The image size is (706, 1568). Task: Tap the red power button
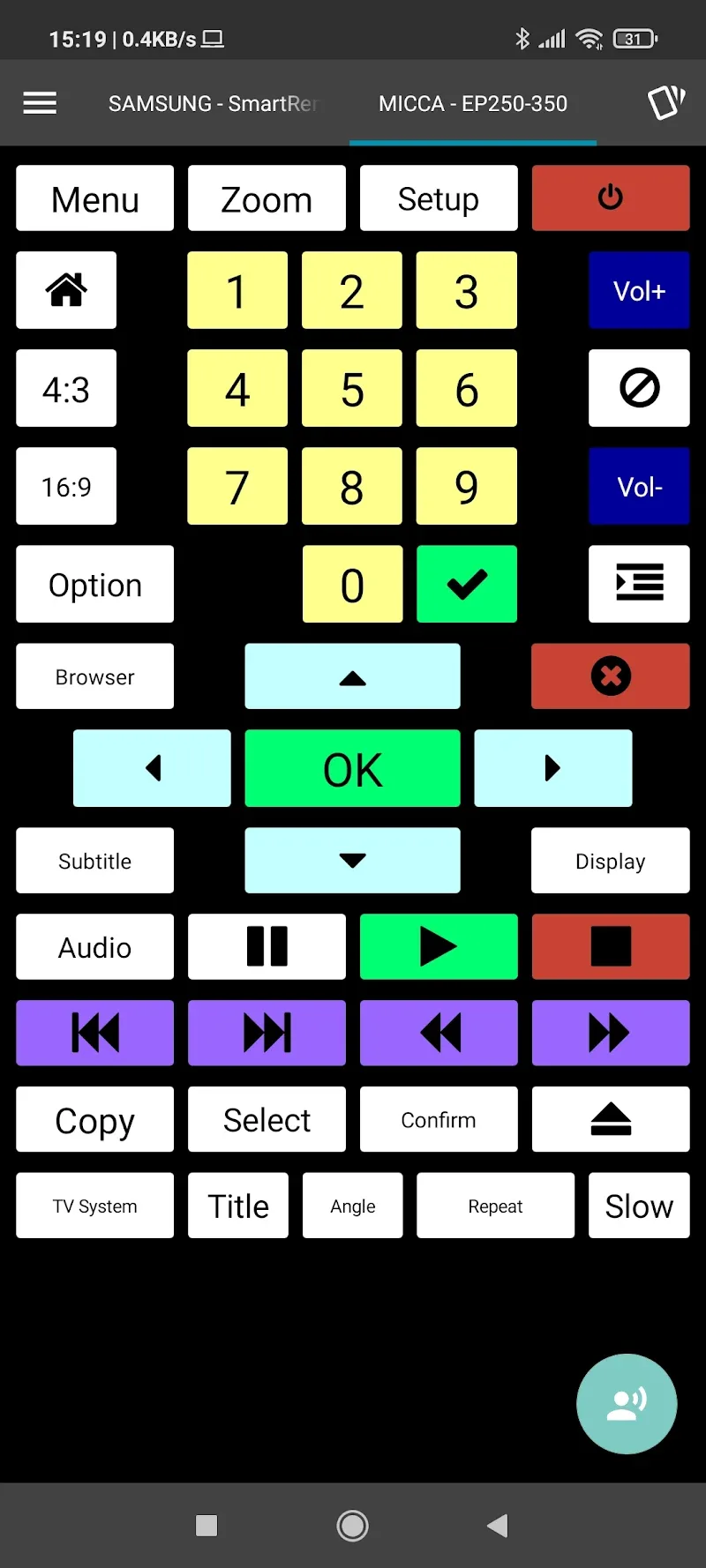[x=610, y=198]
